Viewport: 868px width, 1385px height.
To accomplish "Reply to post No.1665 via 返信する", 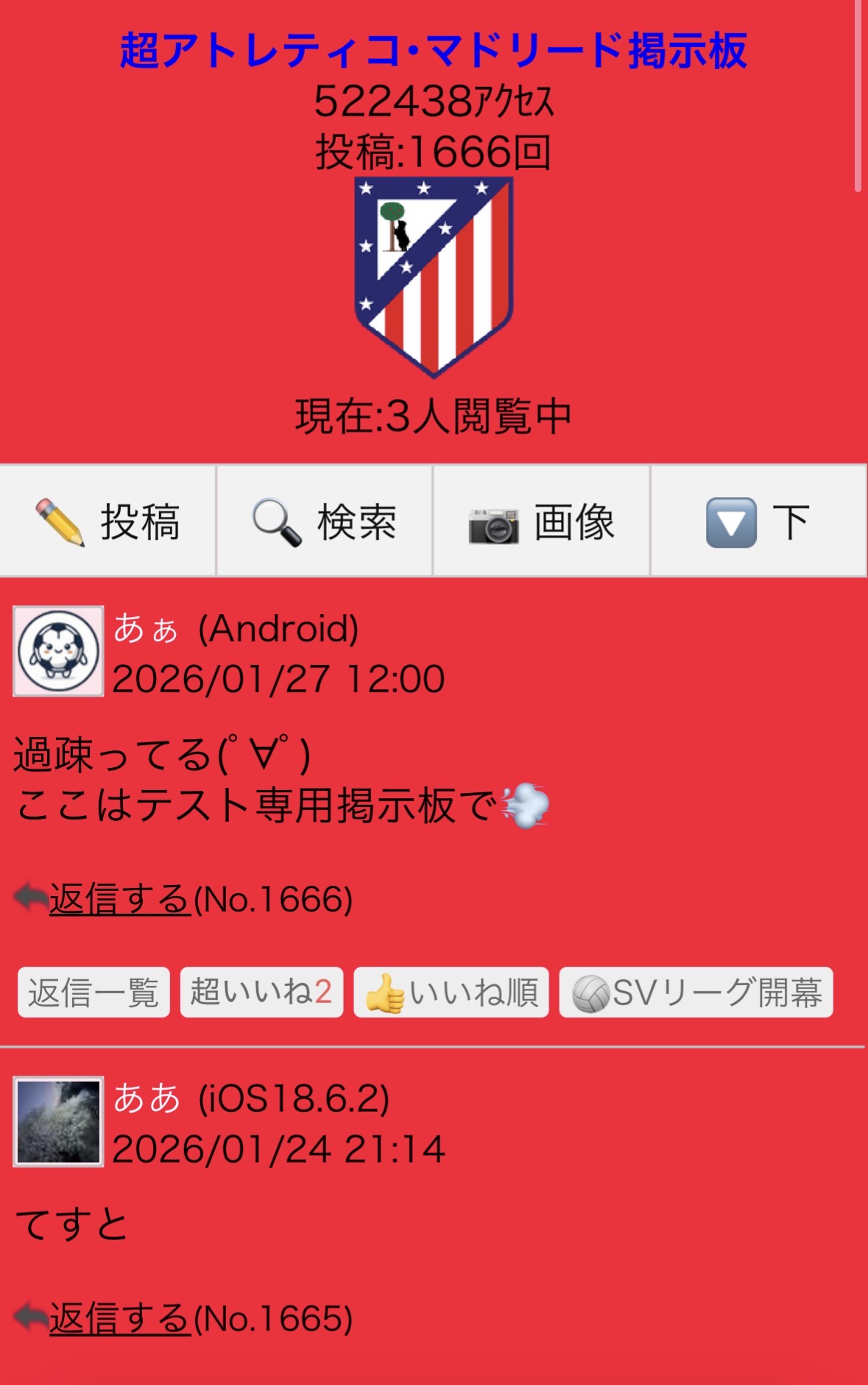I will click(120, 1318).
